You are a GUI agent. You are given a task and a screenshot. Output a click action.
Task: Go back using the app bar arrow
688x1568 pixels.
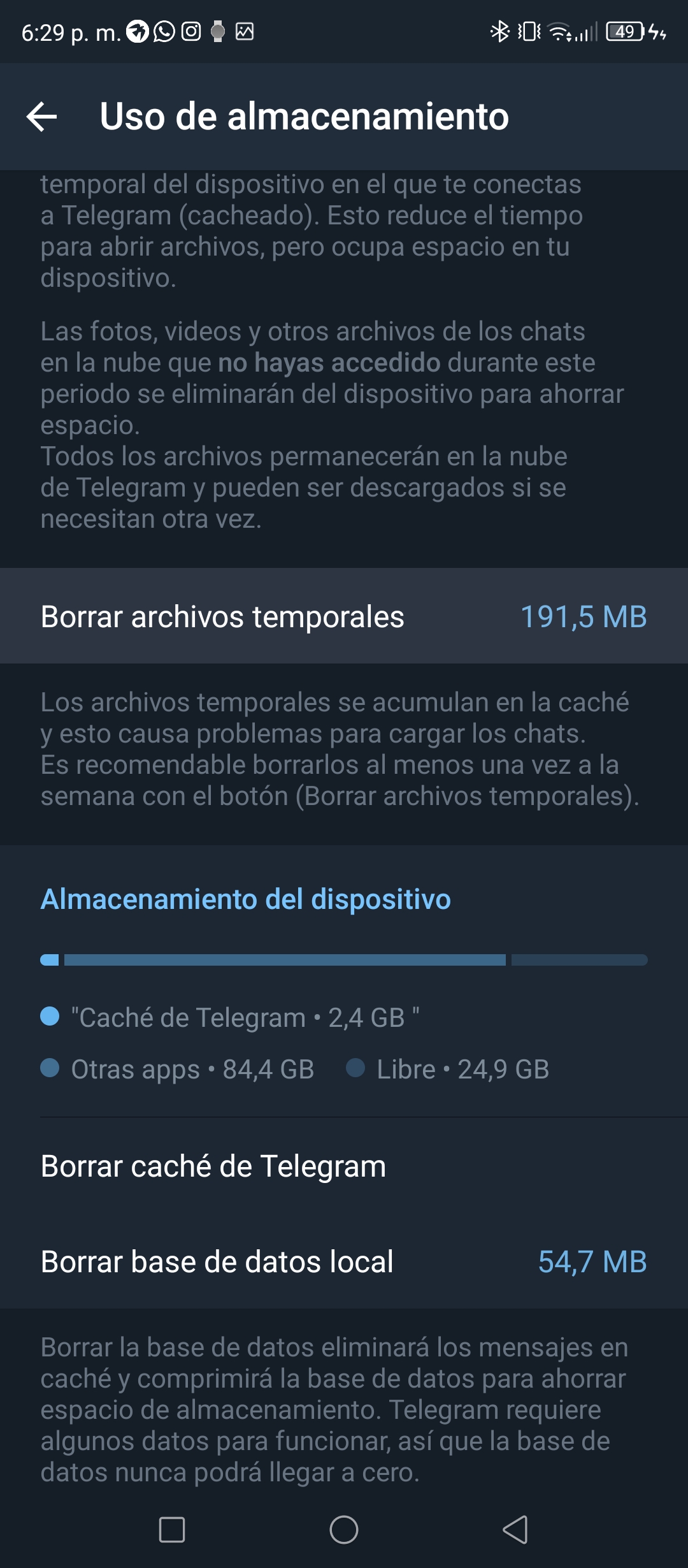tap(42, 117)
